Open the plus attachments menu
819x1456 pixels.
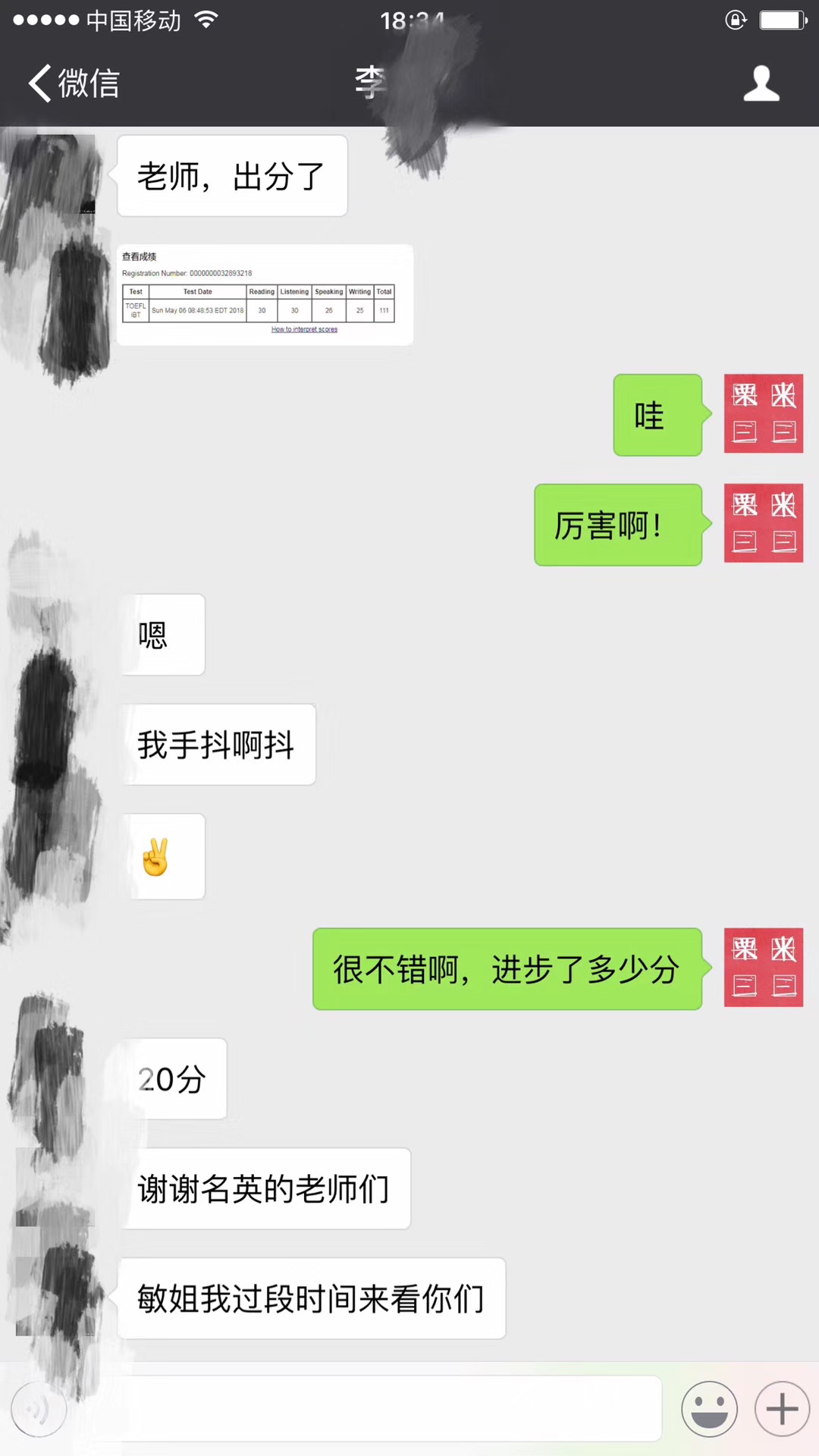783,1409
